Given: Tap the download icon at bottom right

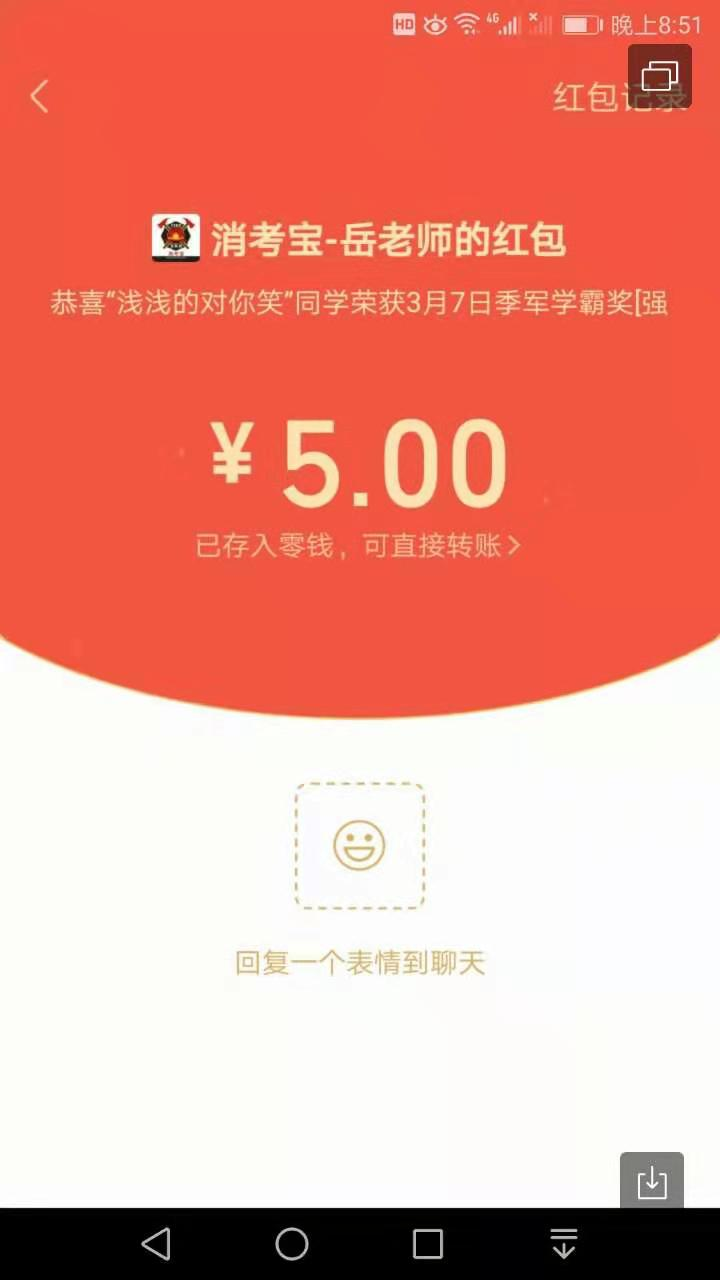Looking at the screenshot, I should 652,1181.
